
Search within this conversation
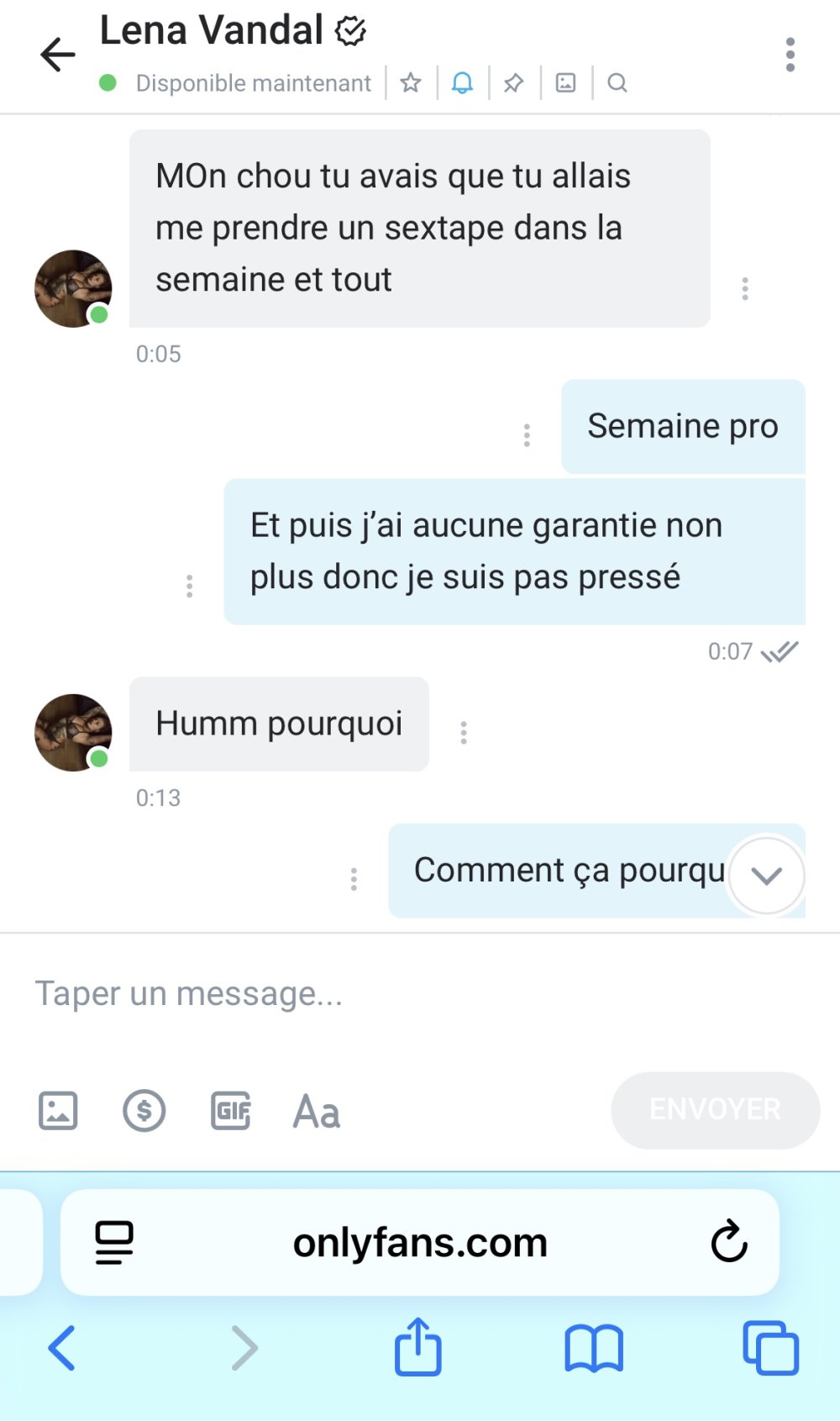pos(617,82)
